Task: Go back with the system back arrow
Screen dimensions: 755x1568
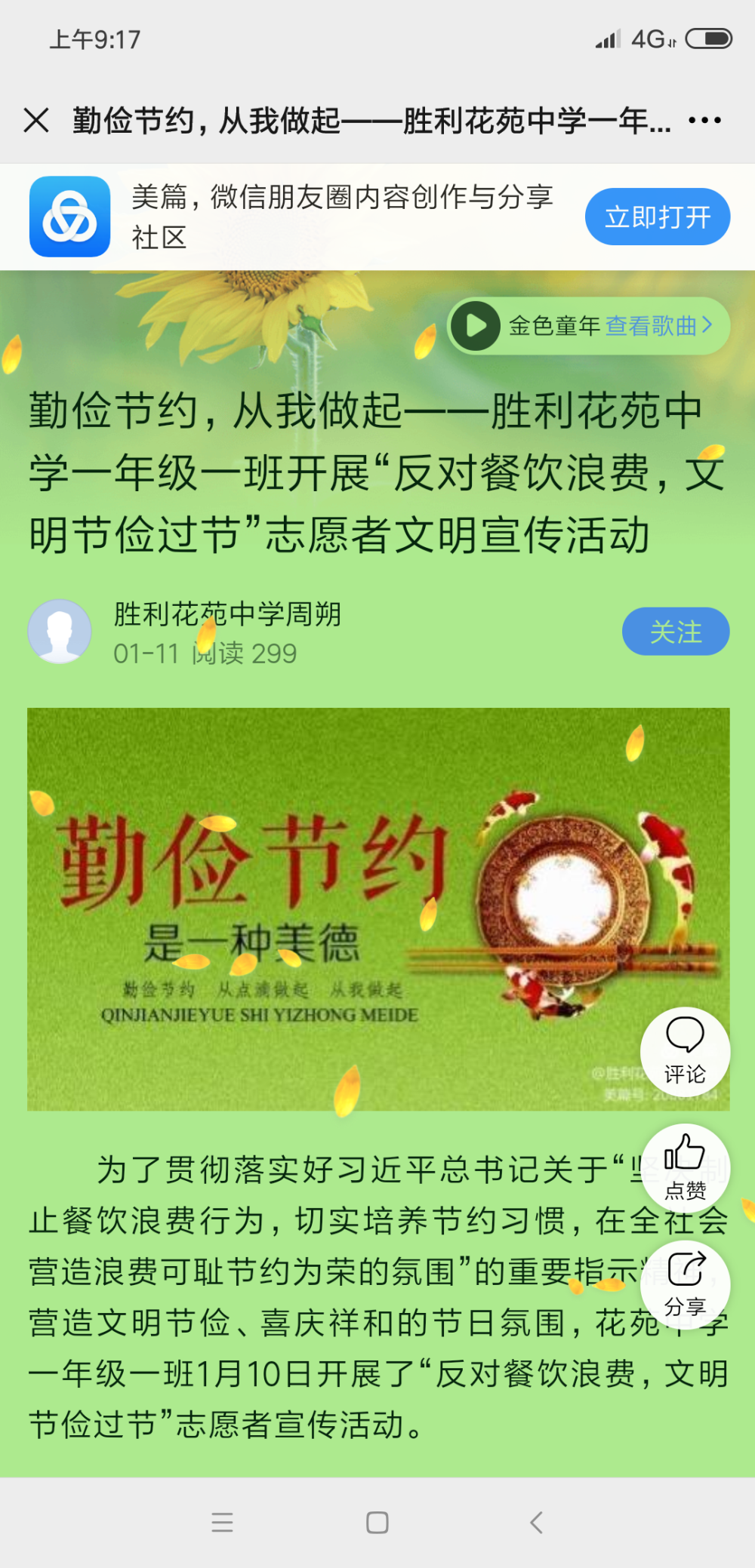Action: click(537, 1522)
